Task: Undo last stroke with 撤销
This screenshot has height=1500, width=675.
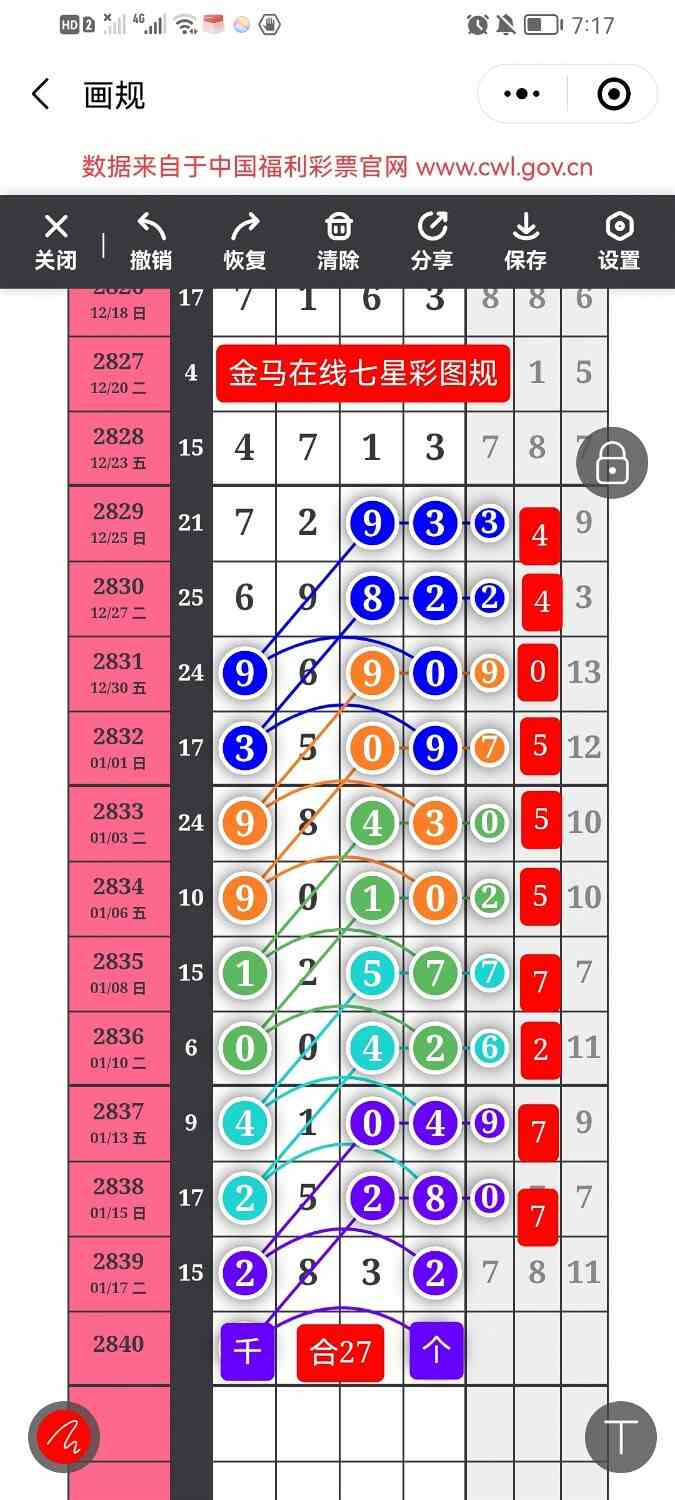Action: click(x=151, y=242)
